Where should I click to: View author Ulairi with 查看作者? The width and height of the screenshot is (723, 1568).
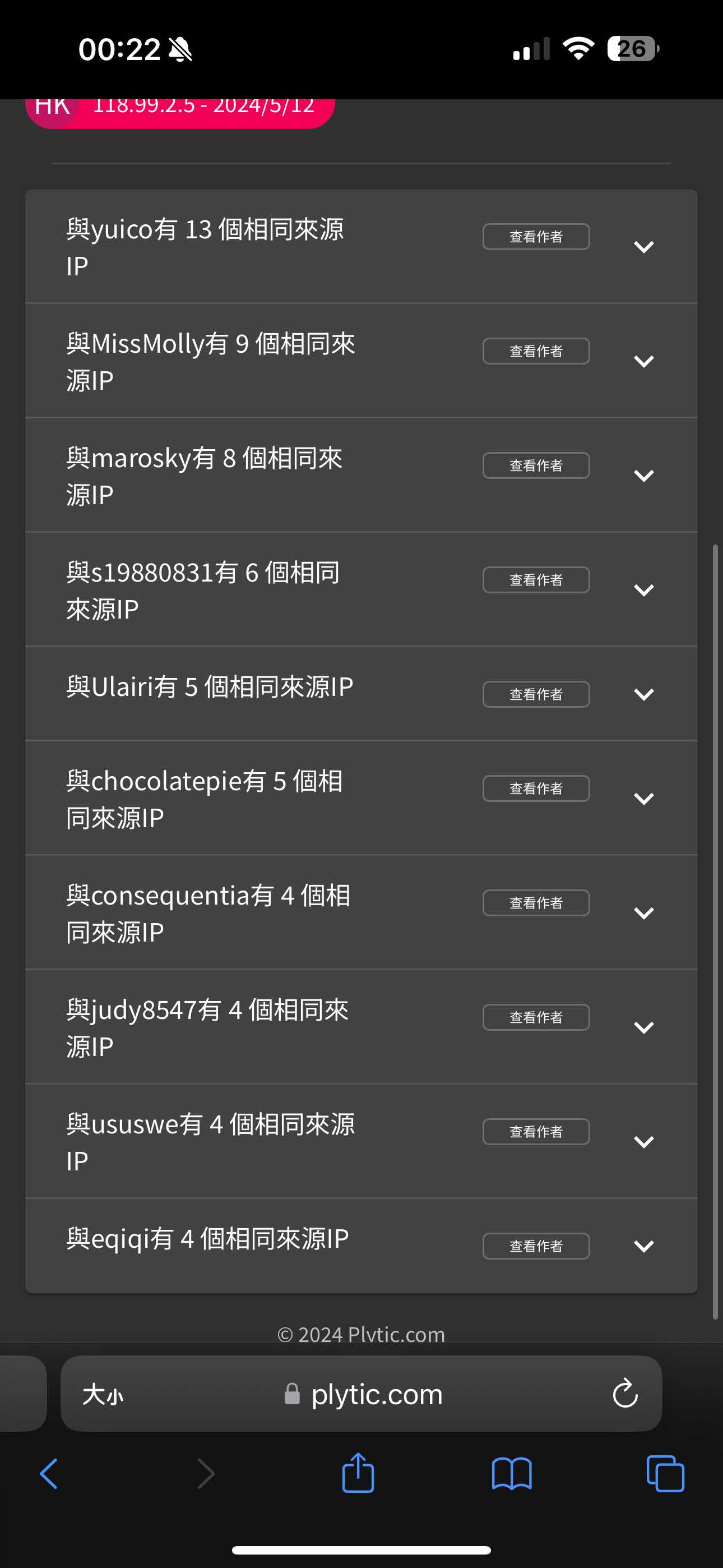click(536, 694)
